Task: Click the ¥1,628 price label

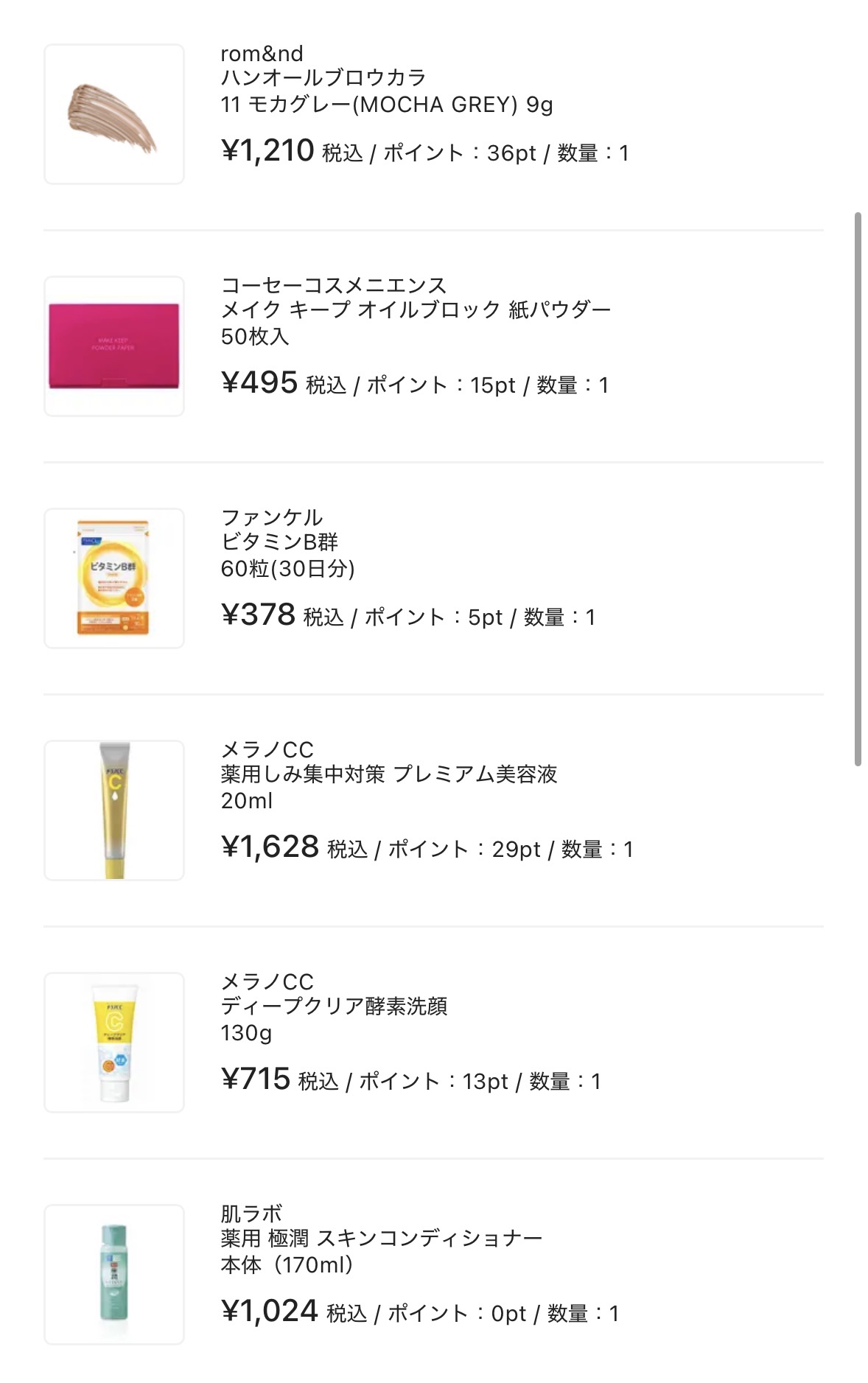Action: coord(268,850)
